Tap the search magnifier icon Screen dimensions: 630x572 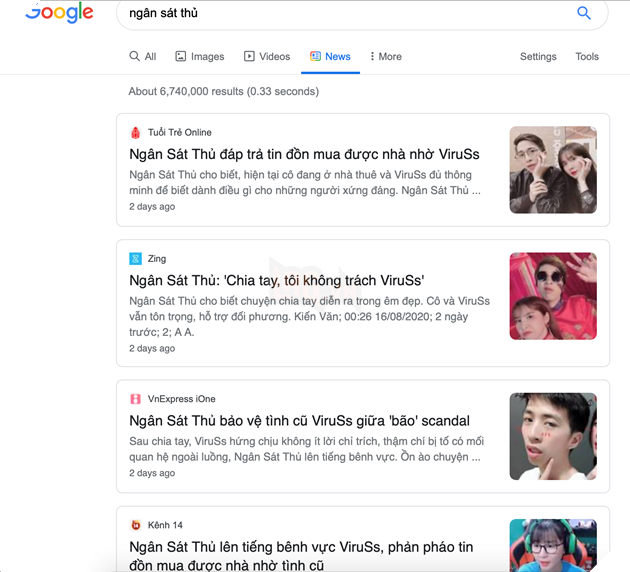[x=584, y=13]
